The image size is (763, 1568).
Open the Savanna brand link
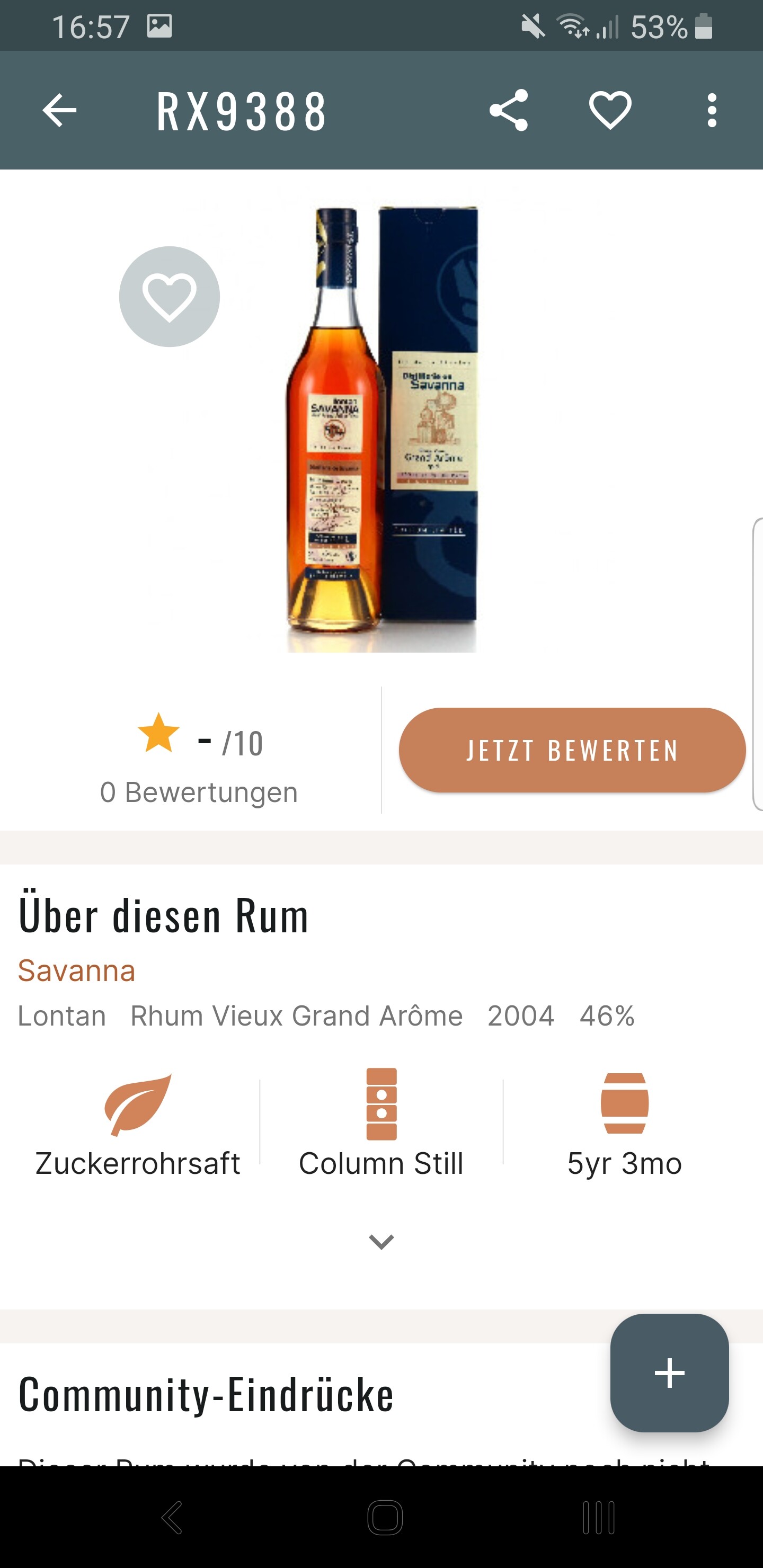point(76,970)
